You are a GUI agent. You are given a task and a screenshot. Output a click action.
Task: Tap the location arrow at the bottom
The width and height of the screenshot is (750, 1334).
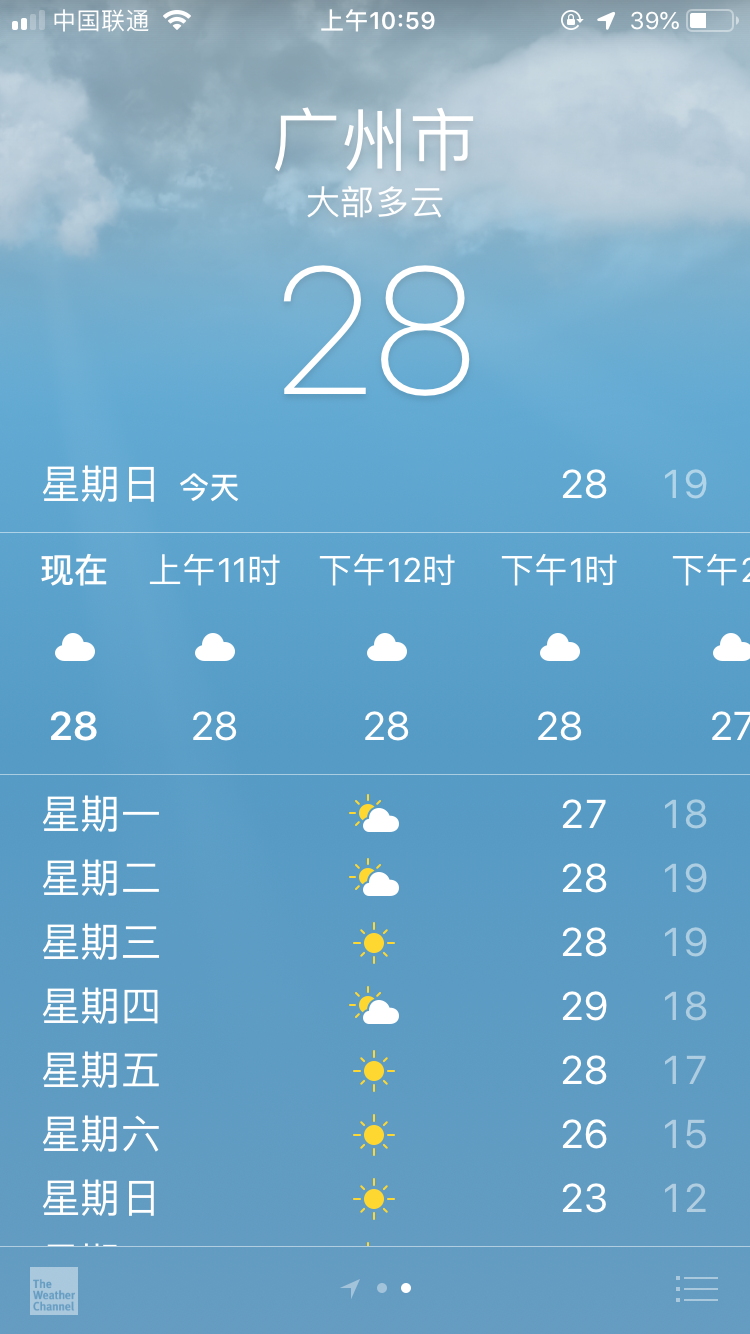(352, 1290)
